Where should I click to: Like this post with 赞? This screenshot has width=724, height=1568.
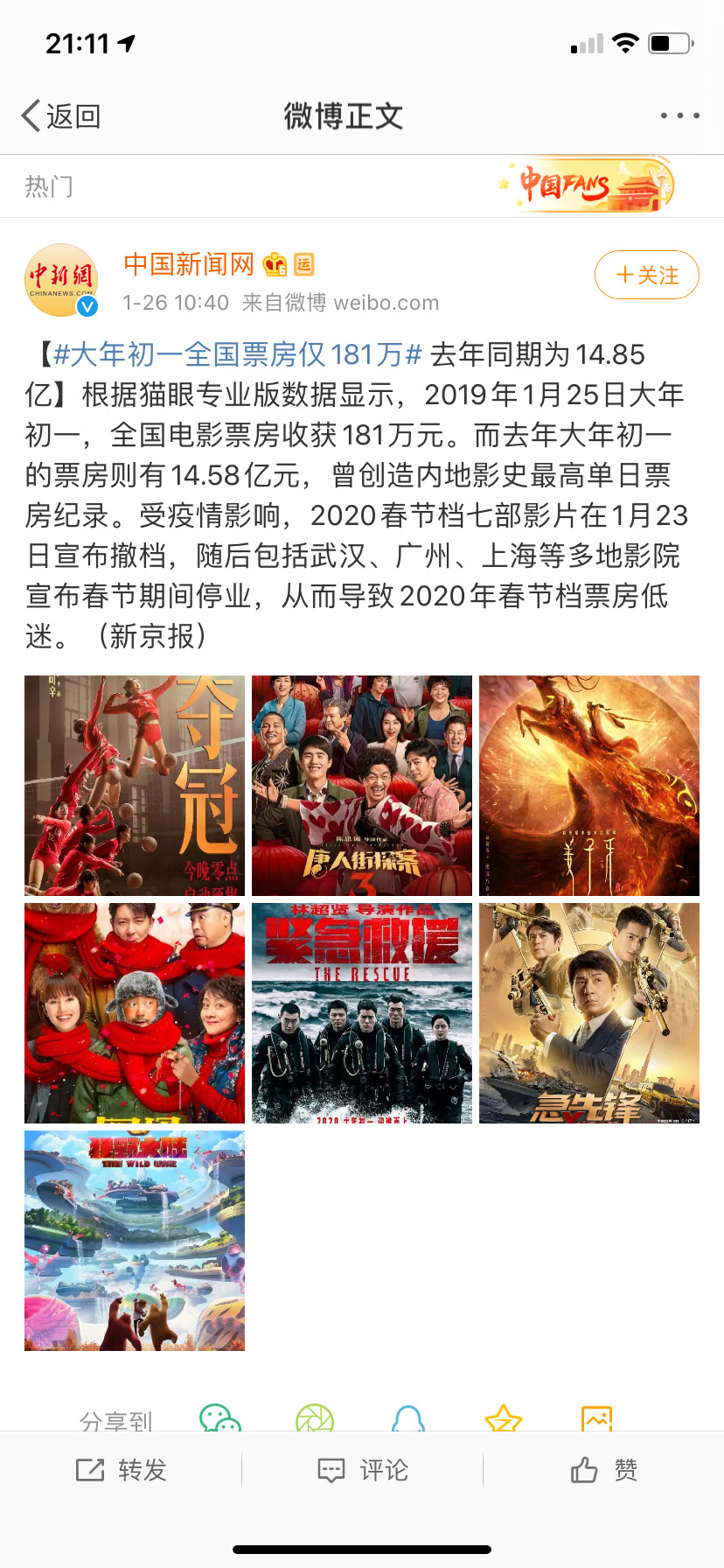pyautogui.click(x=603, y=1470)
